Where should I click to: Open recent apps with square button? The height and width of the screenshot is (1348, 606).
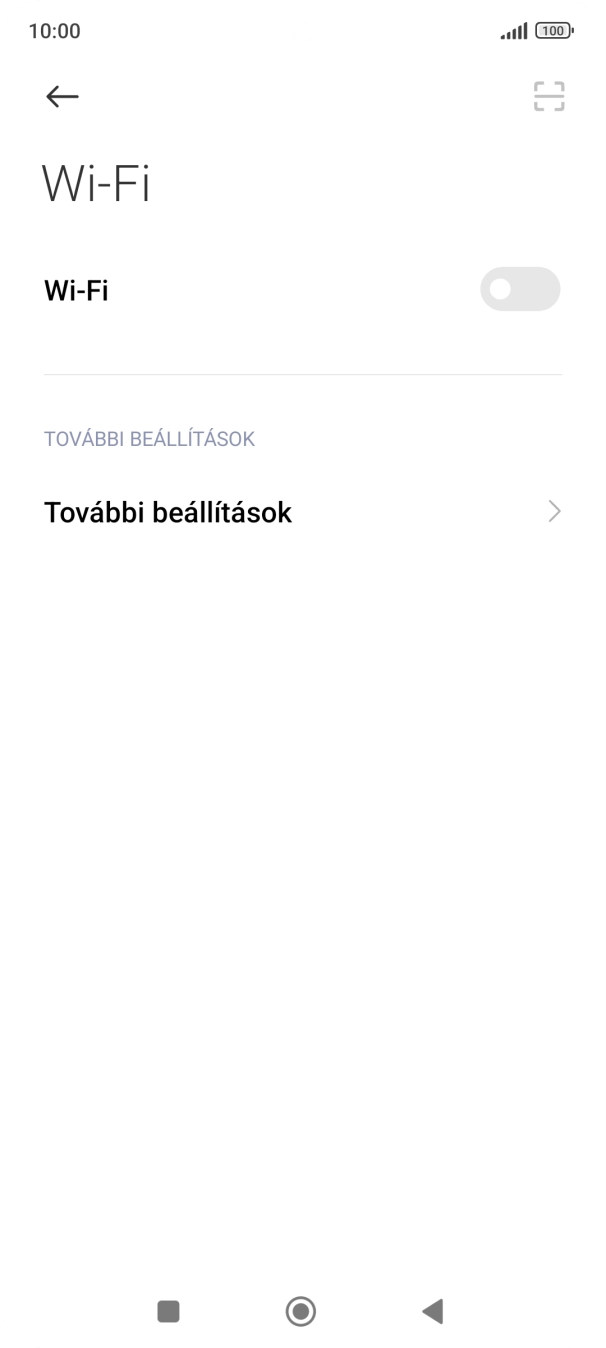point(168,1311)
